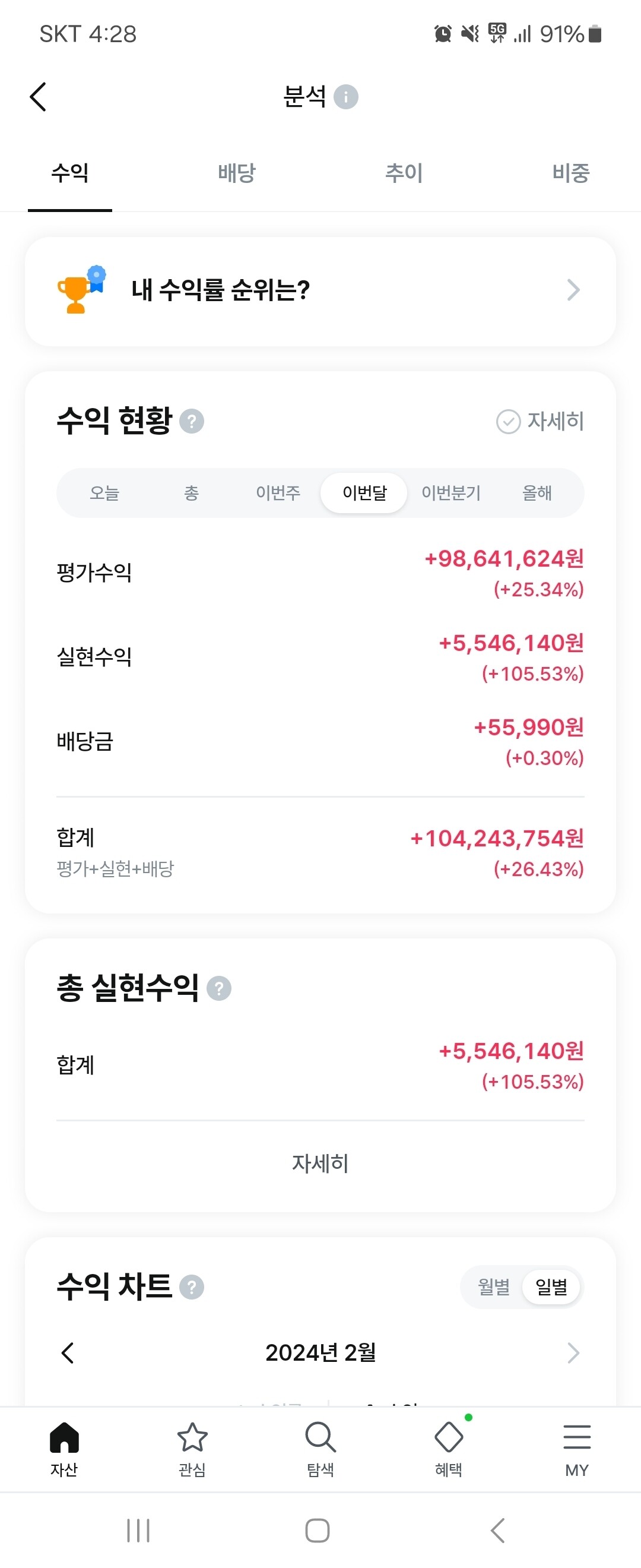The image size is (641, 1568).
Task: Enable the 자세히 check toggle in 수익 현황
Action: 510,421
